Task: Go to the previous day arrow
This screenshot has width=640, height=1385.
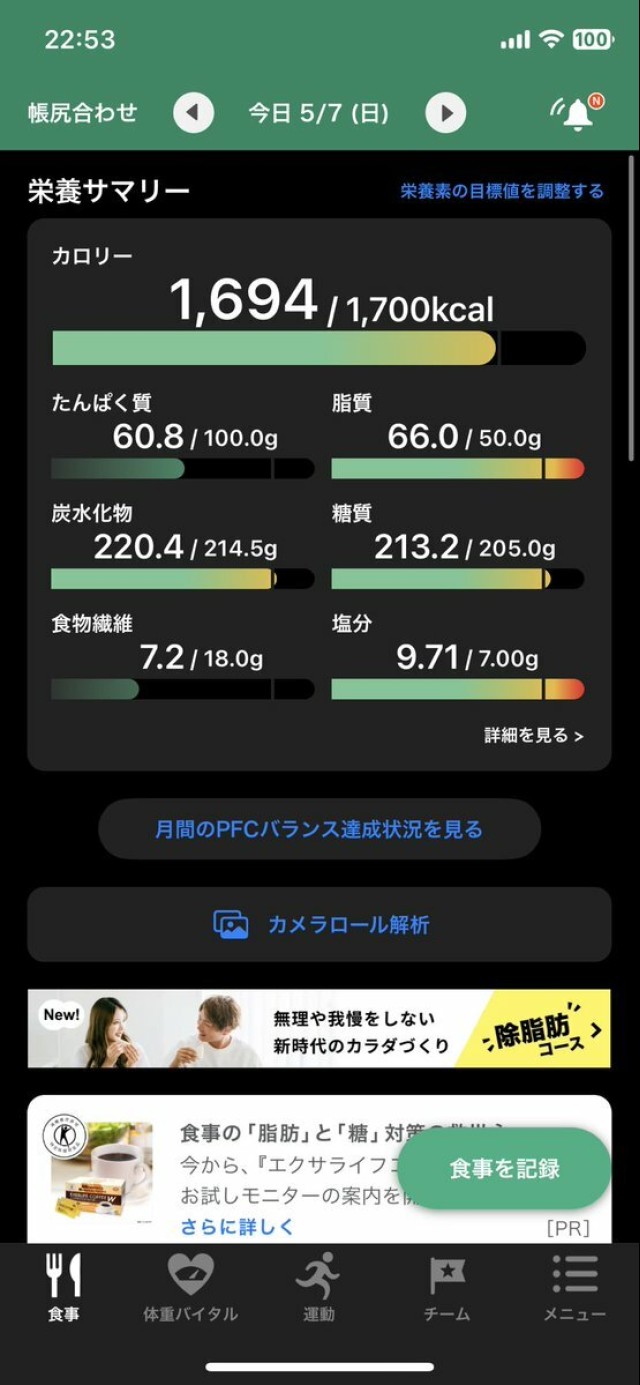Action: pyautogui.click(x=194, y=113)
